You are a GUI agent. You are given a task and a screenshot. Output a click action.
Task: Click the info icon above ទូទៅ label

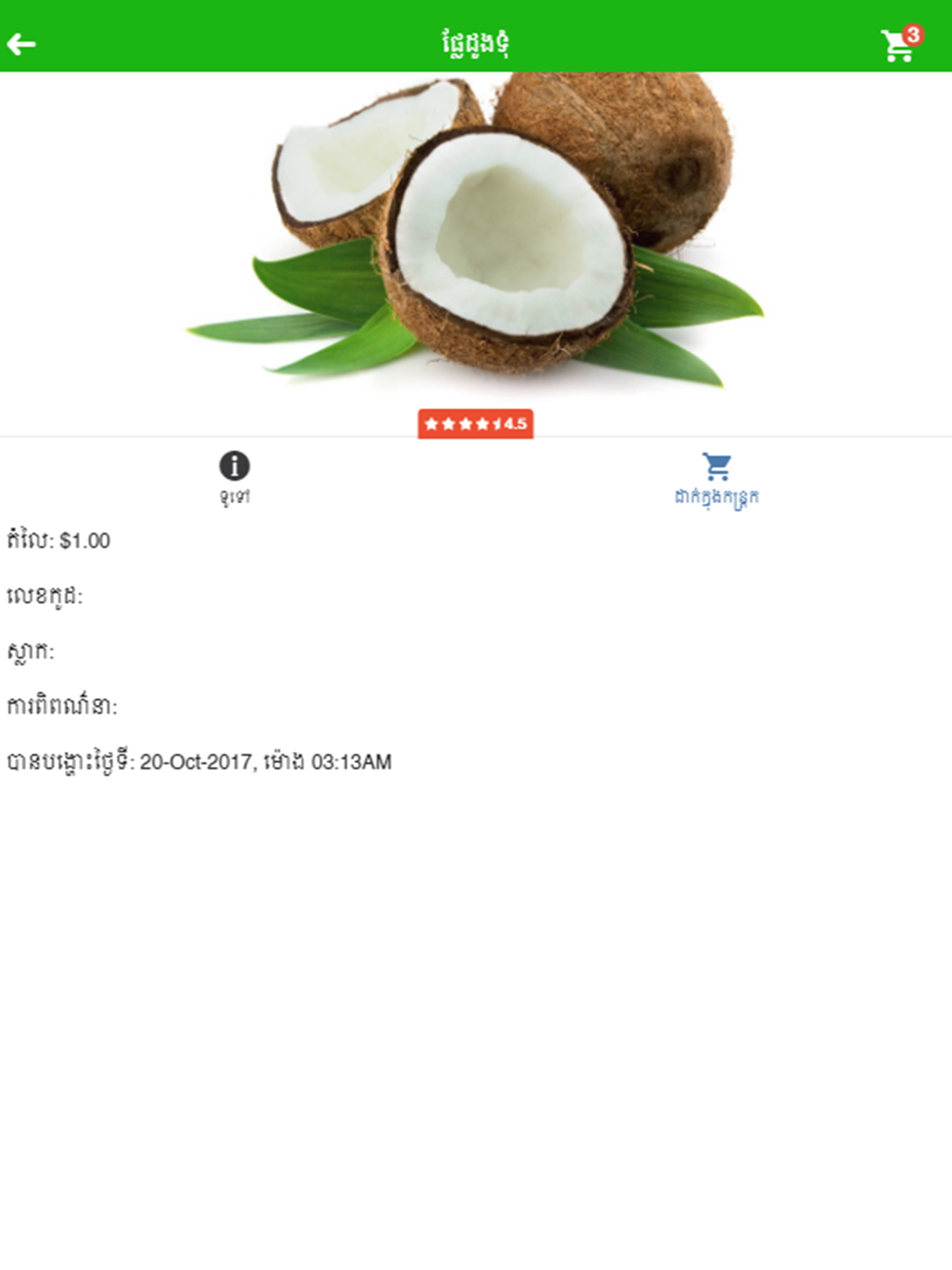point(234,467)
